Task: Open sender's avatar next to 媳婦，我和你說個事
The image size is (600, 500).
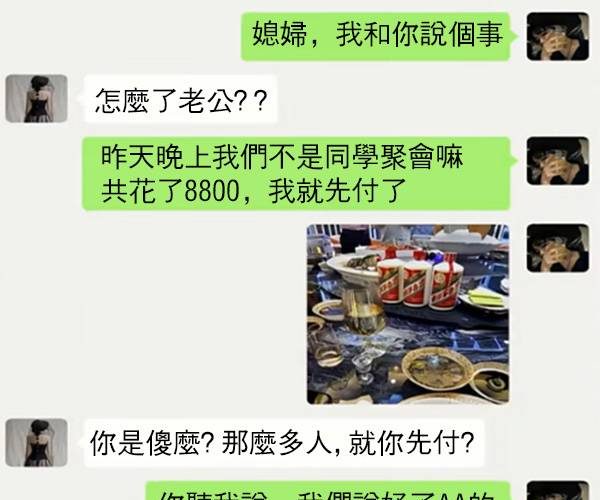Action: click(557, 37)
